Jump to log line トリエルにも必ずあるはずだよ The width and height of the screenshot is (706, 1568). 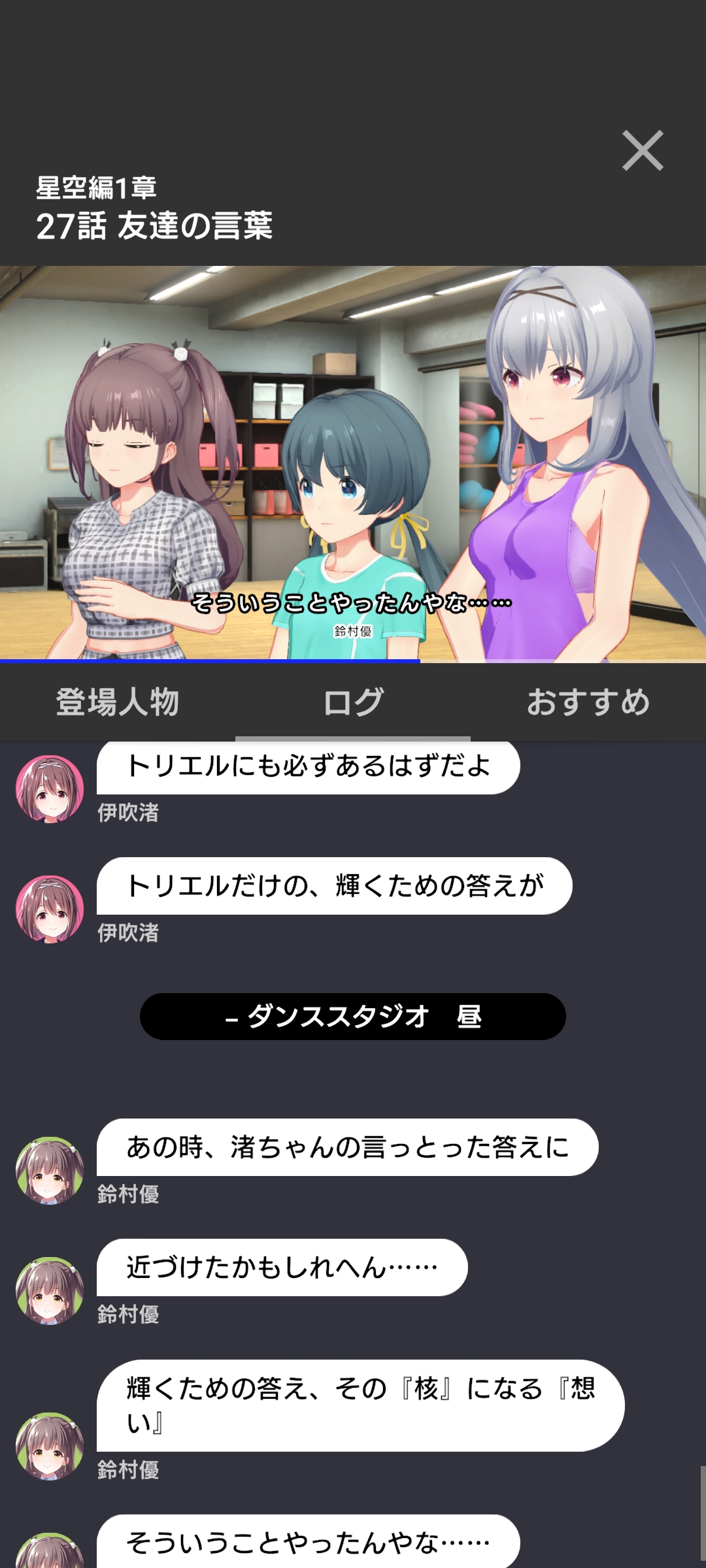tap(308, 766)
